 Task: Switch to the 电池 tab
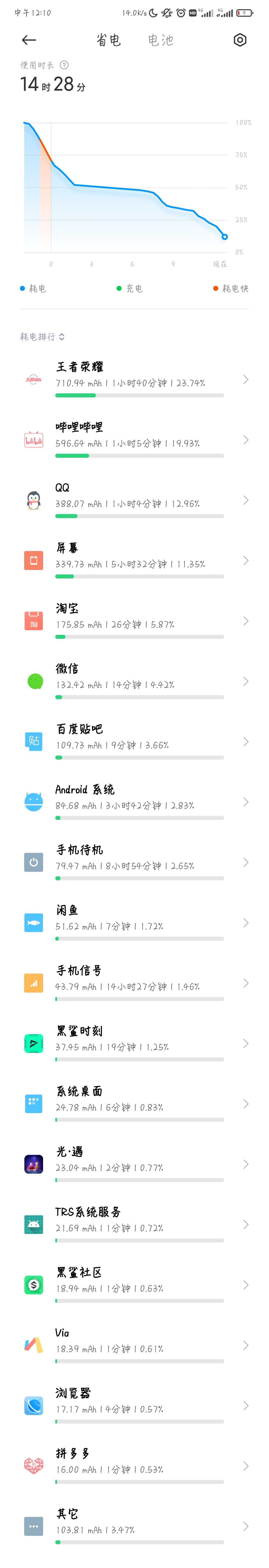tap(161, 40)
